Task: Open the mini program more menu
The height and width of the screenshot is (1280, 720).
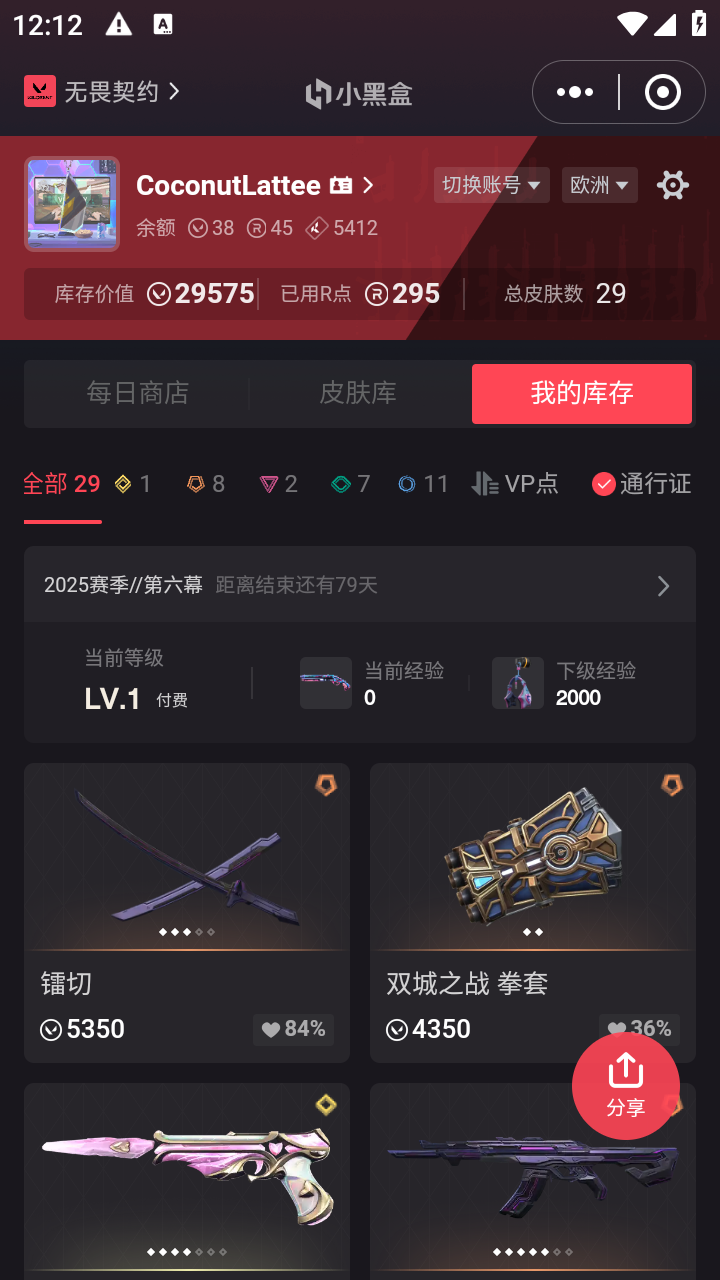Action: coord(575,92)
